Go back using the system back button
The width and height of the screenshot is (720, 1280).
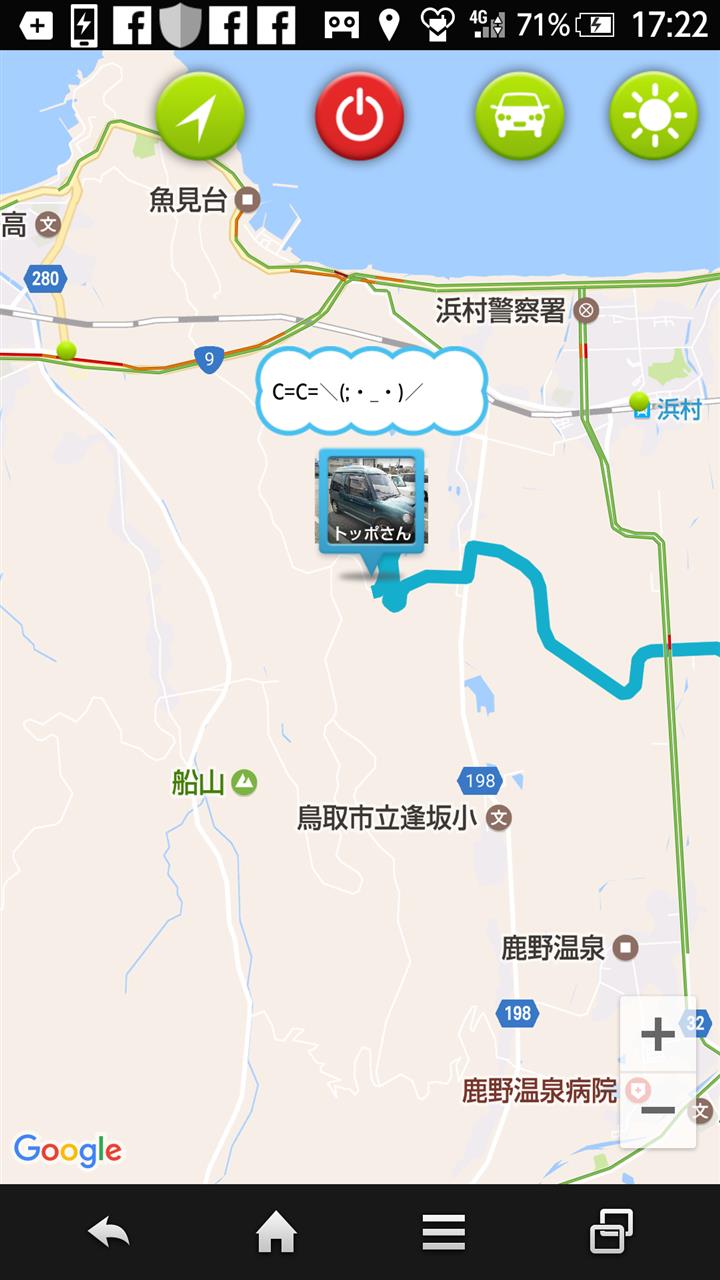tap(108, 1232)
